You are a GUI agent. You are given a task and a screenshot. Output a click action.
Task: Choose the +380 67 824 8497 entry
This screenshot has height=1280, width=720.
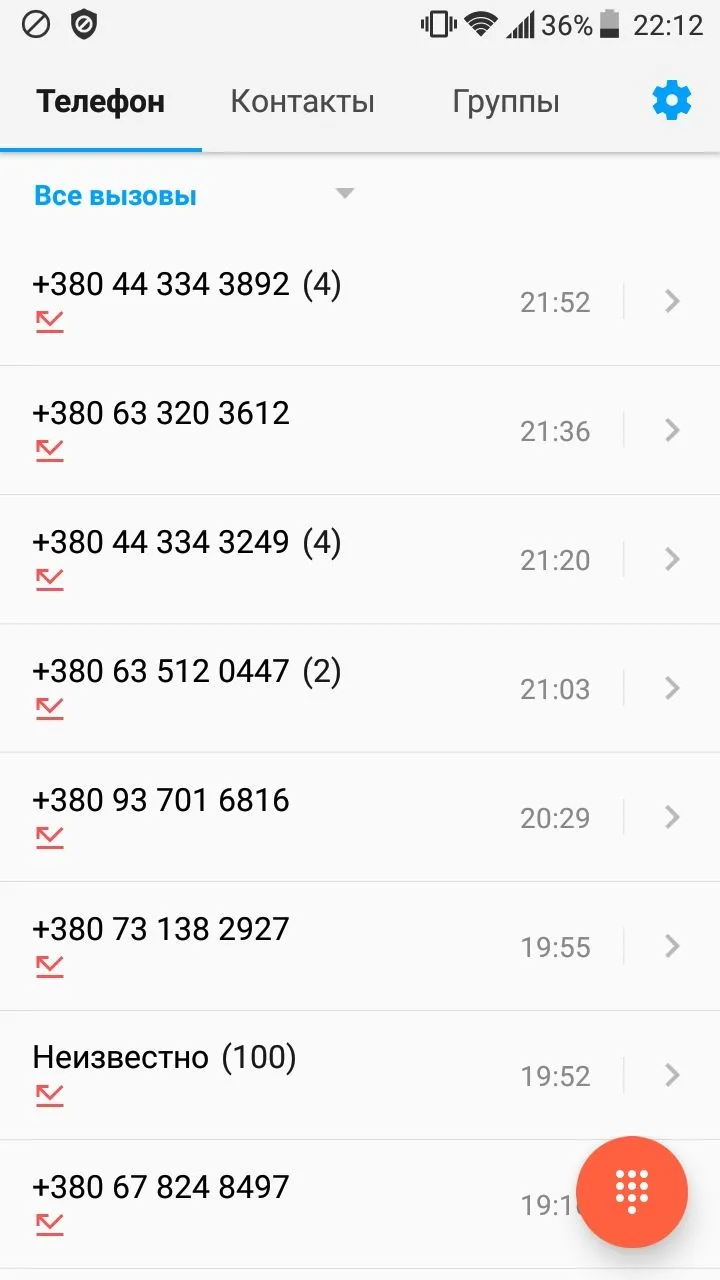coord(161,1188)
